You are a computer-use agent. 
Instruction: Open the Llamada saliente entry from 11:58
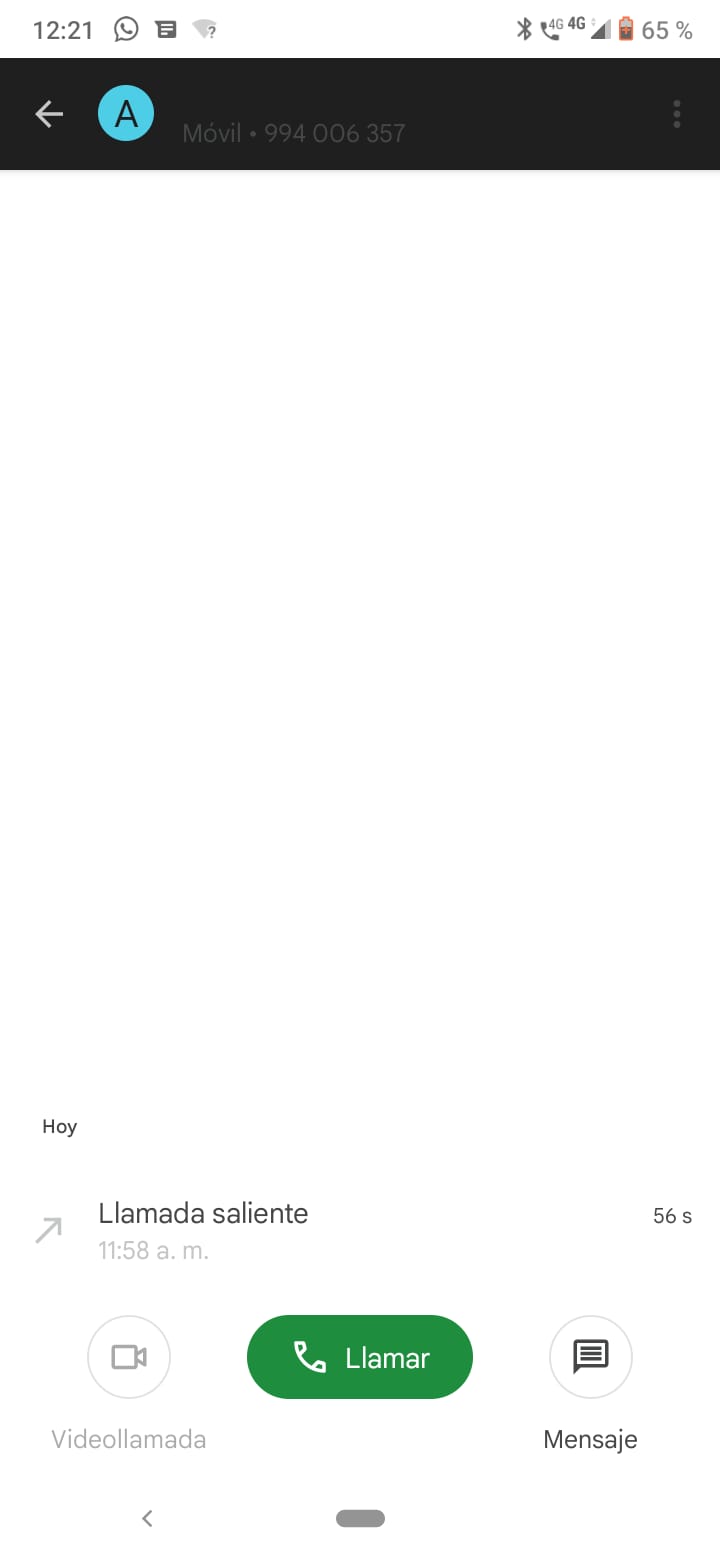(360, 1230)
